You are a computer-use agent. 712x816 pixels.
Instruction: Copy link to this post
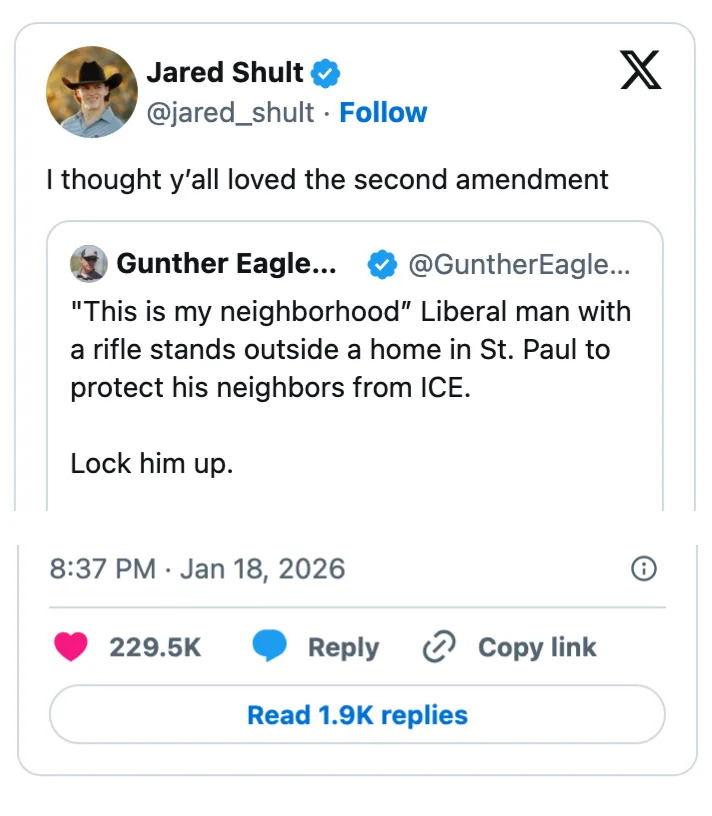pyautogui.click(x=509, y=647)
